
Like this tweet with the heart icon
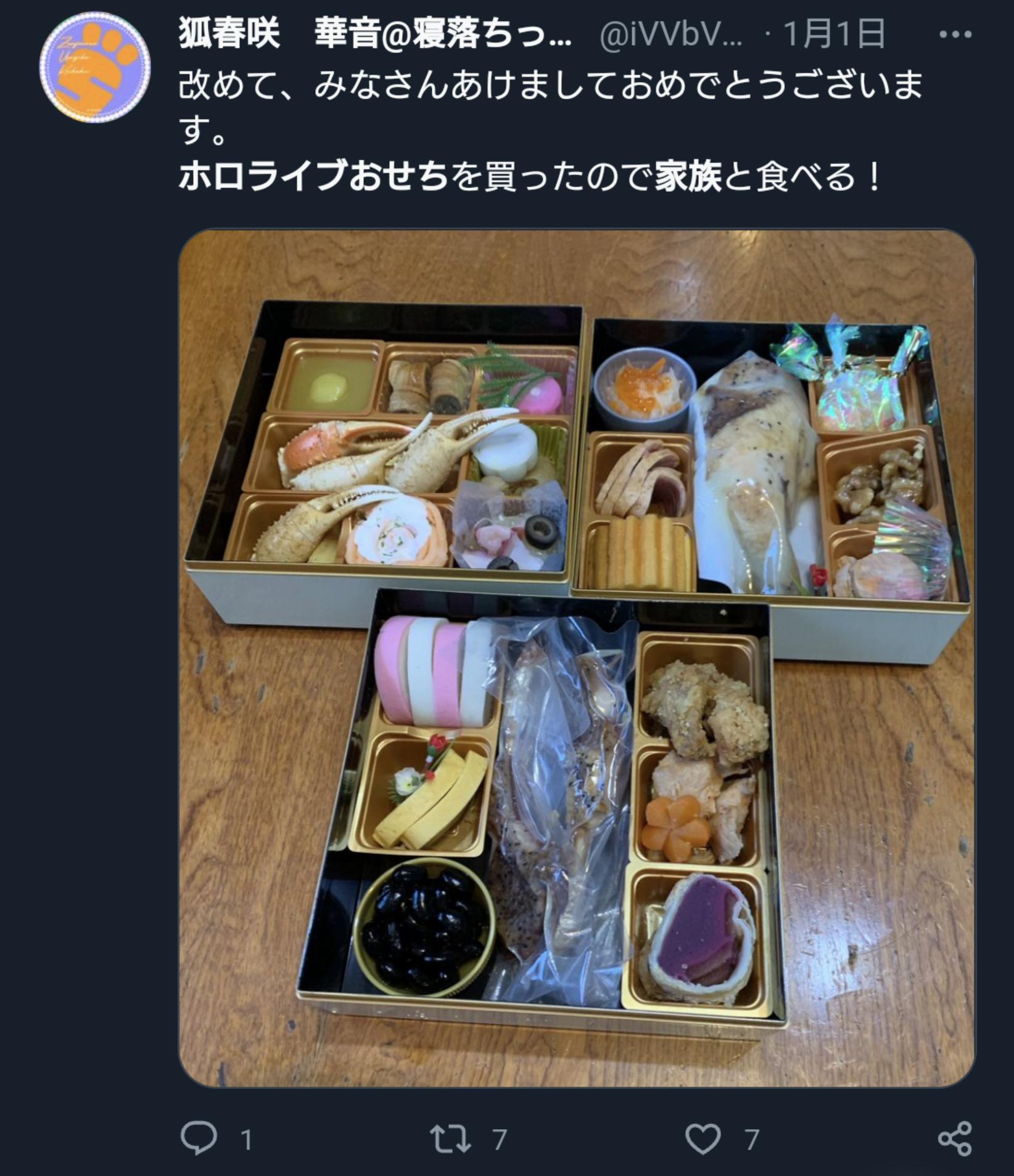pyautogui.click(x=703, y=1138)
